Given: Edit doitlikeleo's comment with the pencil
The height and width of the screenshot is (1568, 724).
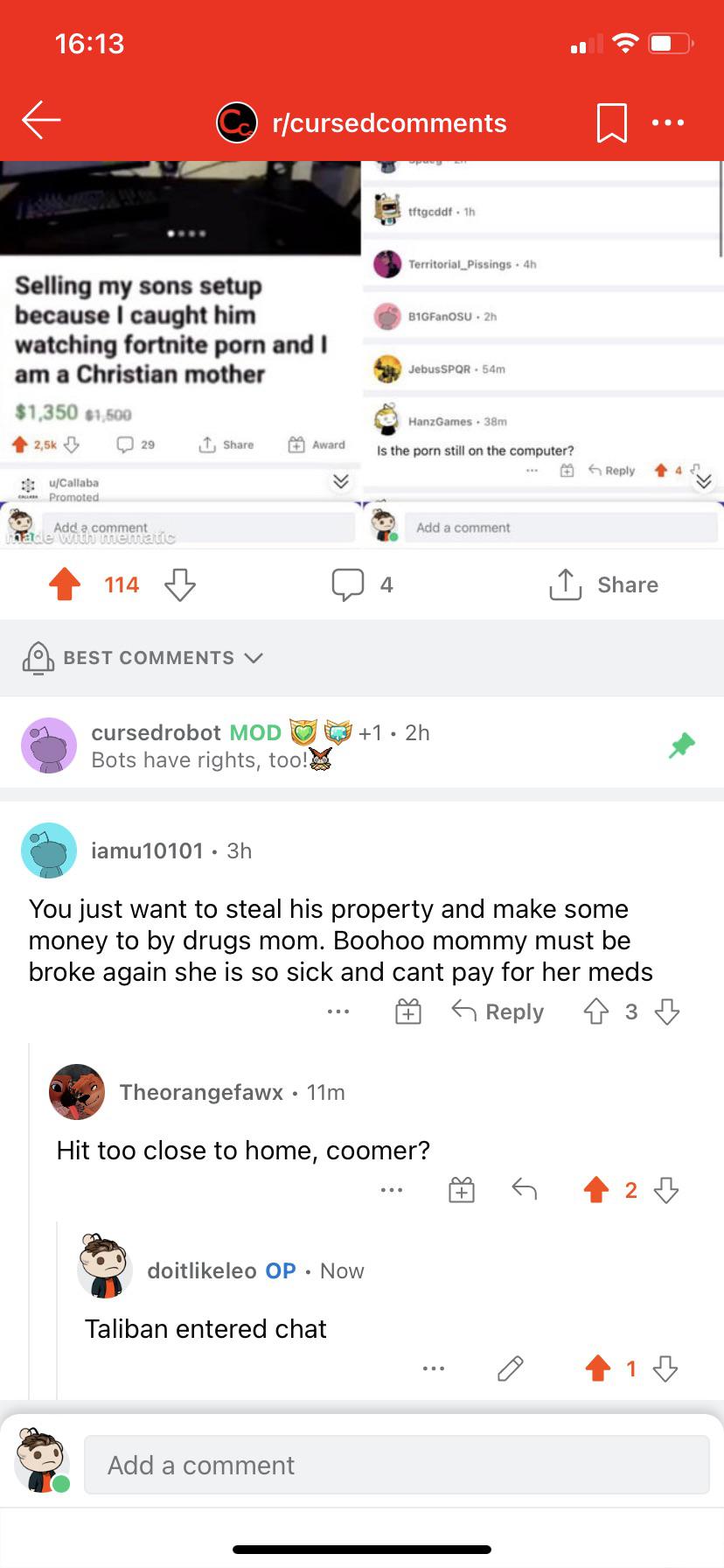Looking at the screenshot, I should 510,1368.
